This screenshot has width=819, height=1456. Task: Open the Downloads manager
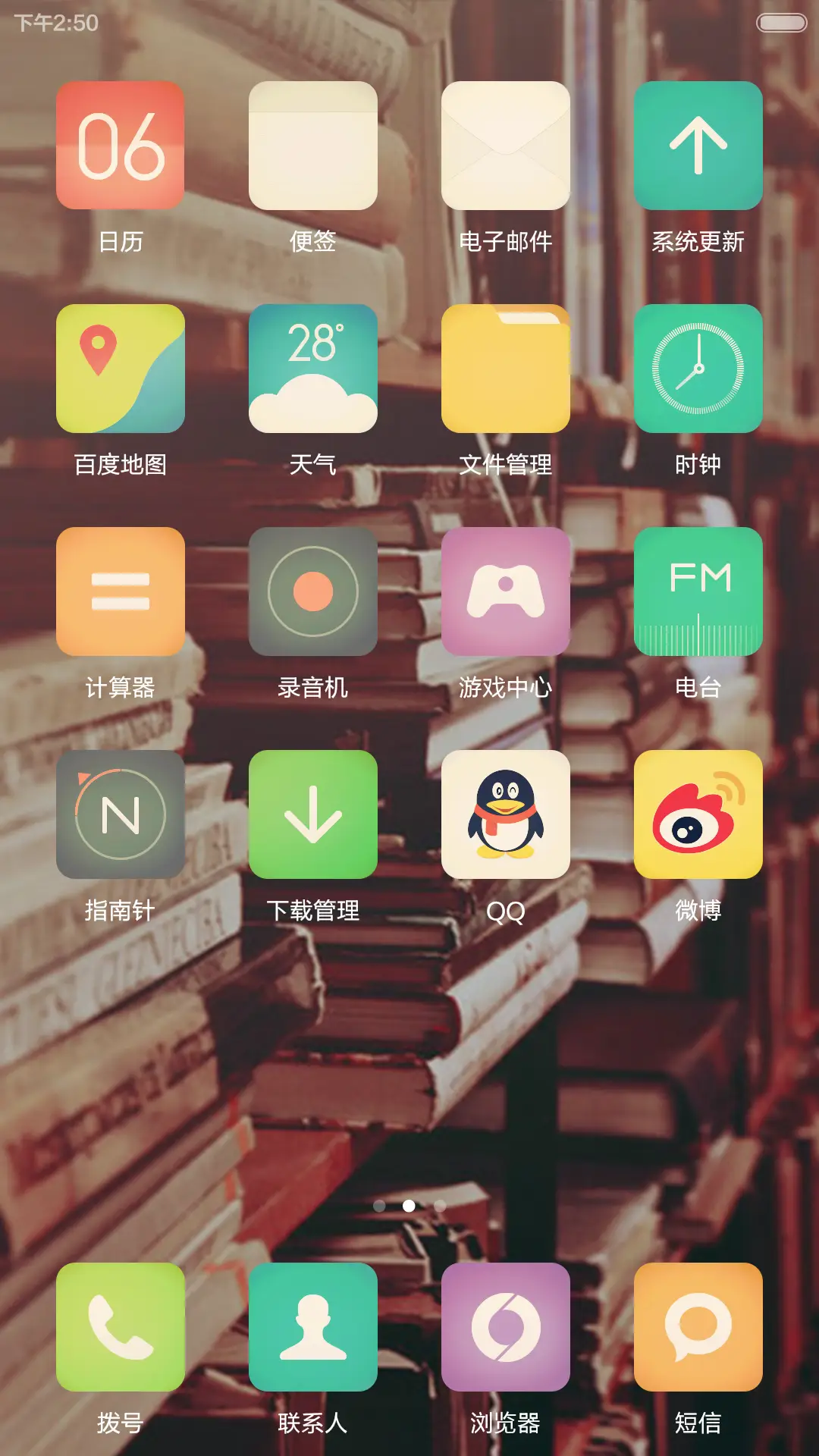click(x=313, y=815)
